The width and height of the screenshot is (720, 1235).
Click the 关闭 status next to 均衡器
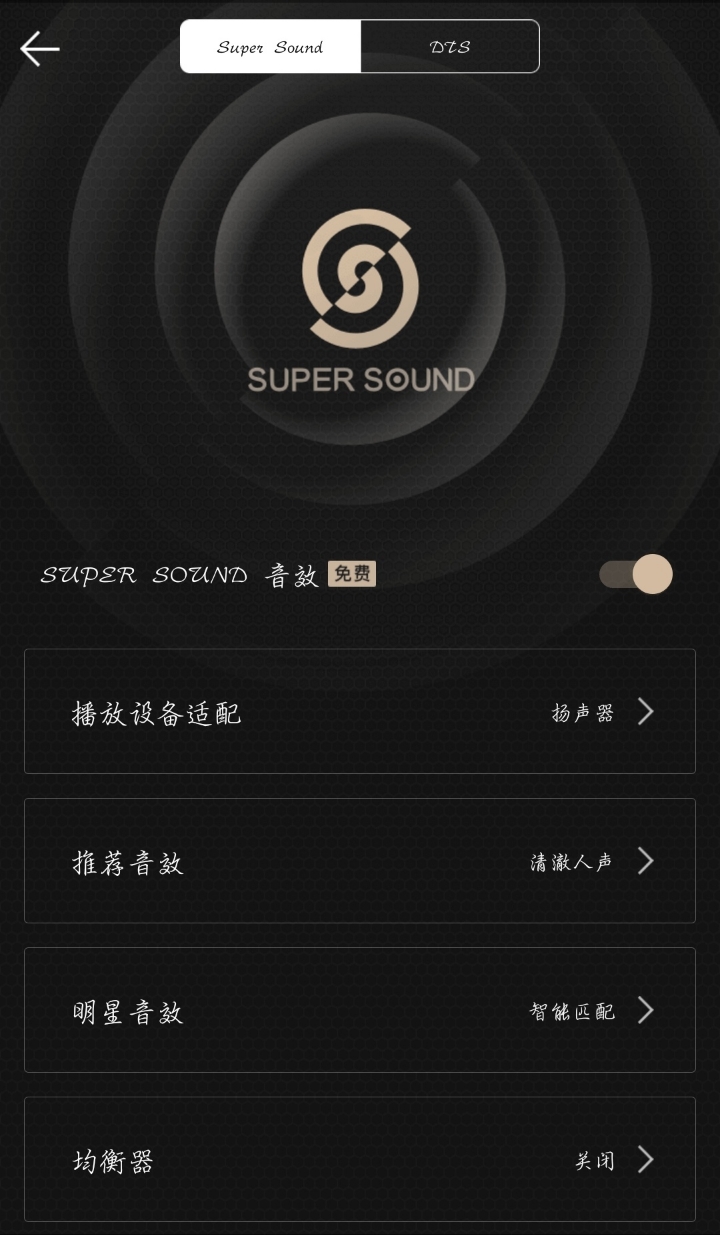(606, 1160)
